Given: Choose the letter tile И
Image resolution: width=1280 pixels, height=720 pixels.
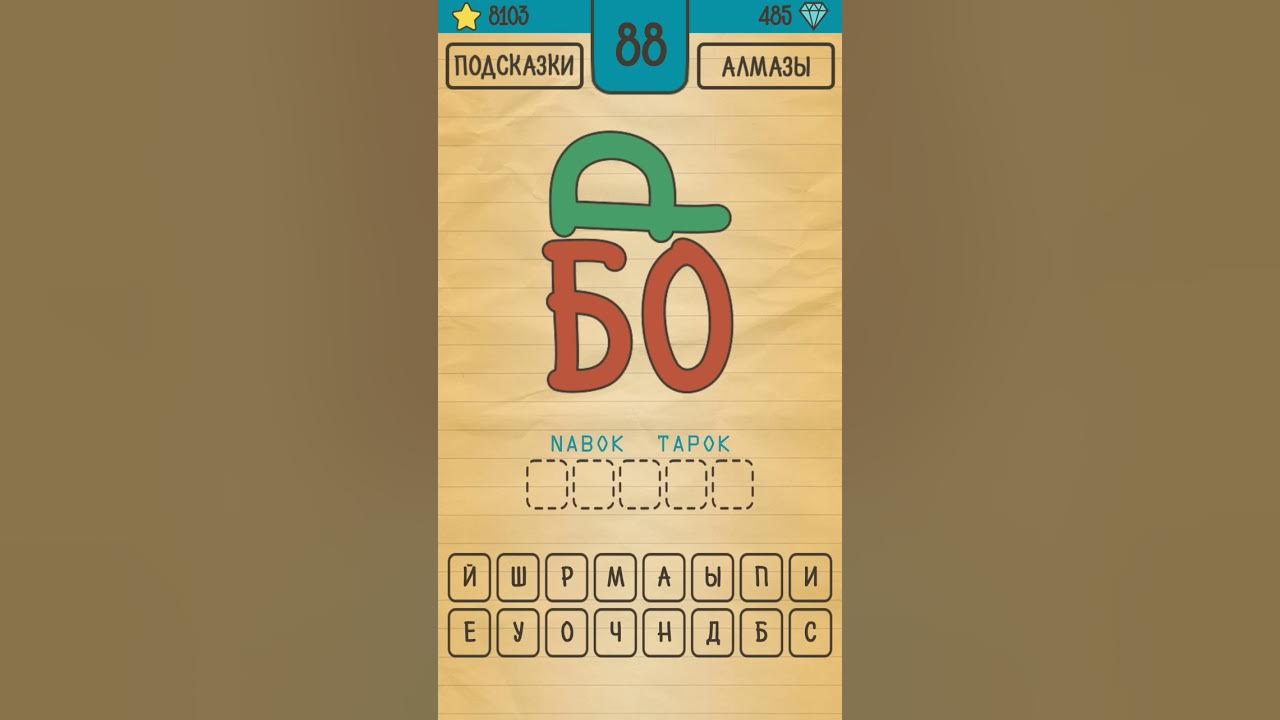Looking at the screenshot, I should tap(810, 578).
